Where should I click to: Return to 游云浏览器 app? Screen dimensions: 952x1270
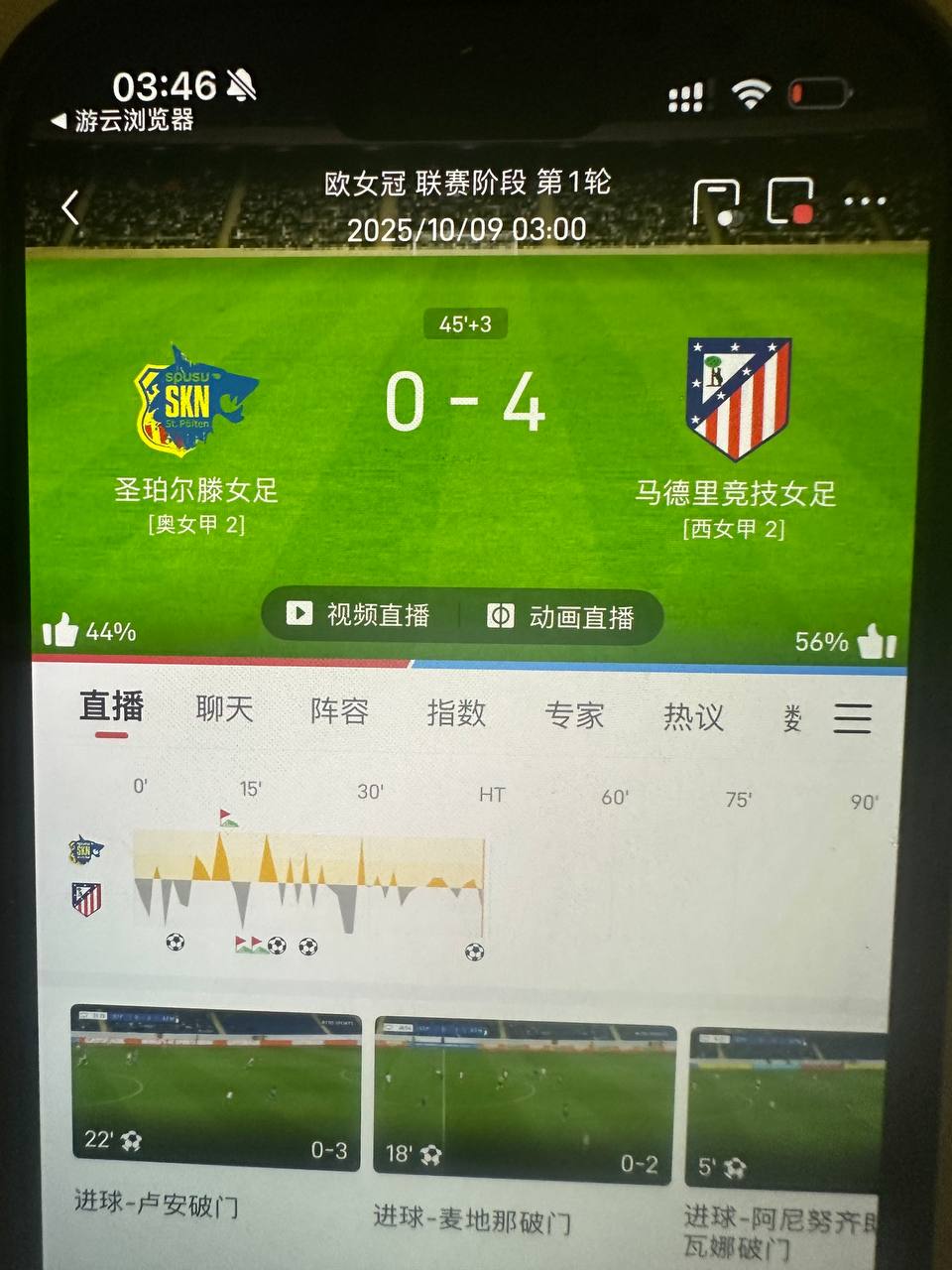[123, 121]
